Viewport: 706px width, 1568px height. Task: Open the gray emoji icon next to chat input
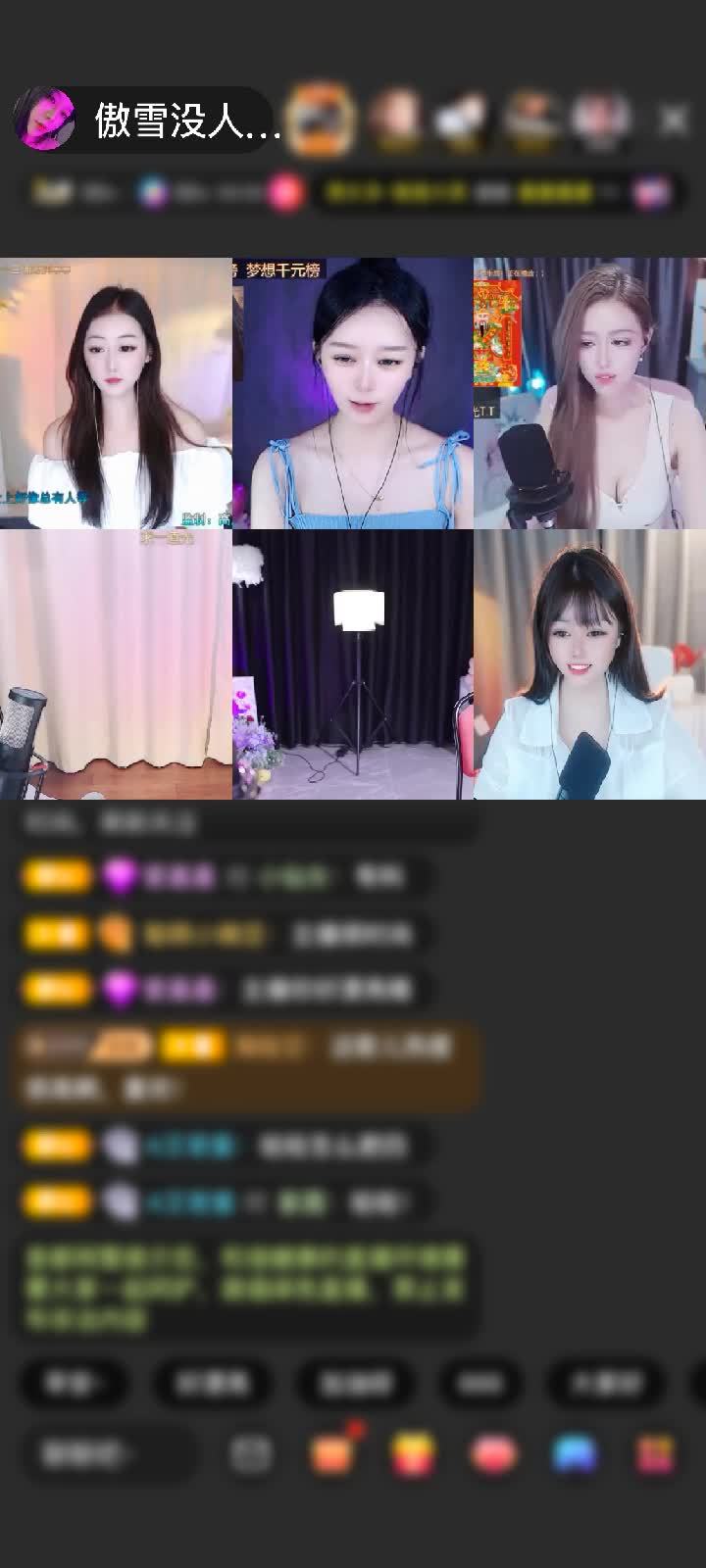click(x=251, y=1454)
